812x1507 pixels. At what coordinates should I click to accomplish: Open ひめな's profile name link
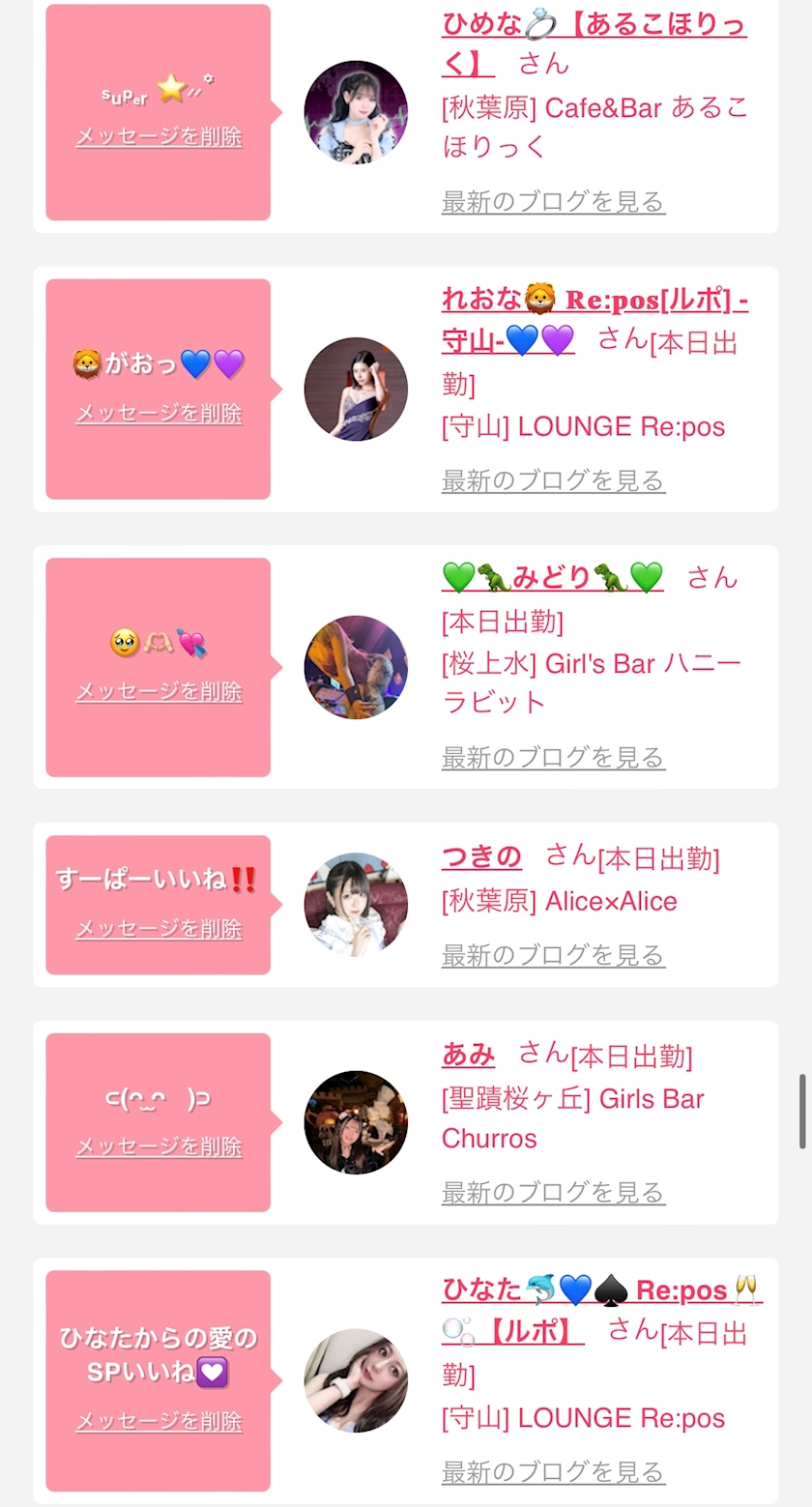(x=594, y=23)
